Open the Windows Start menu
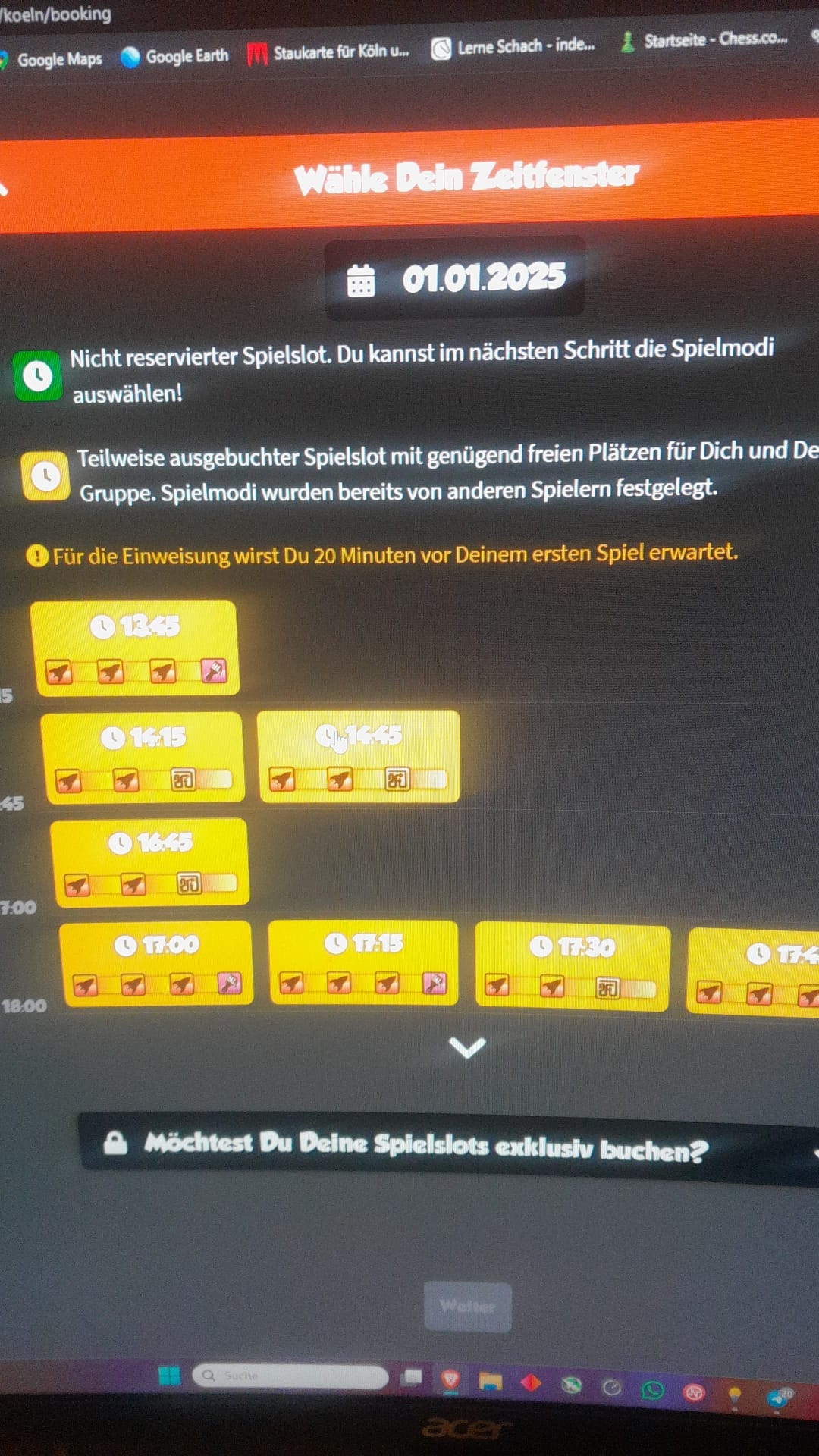Screen dimensions: 819x1456 point(169,1375)
